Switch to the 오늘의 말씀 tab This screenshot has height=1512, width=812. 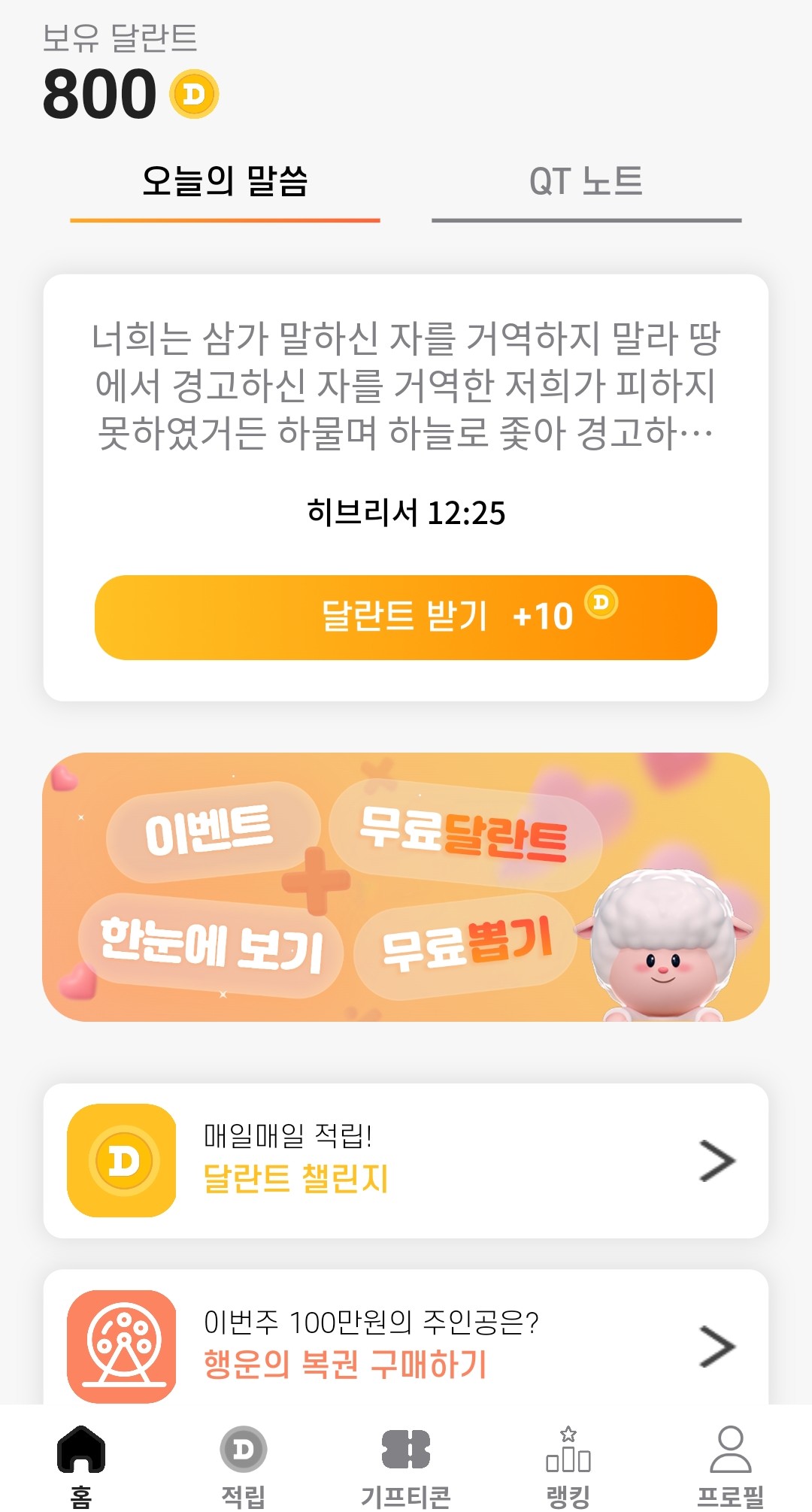[226, 180]
